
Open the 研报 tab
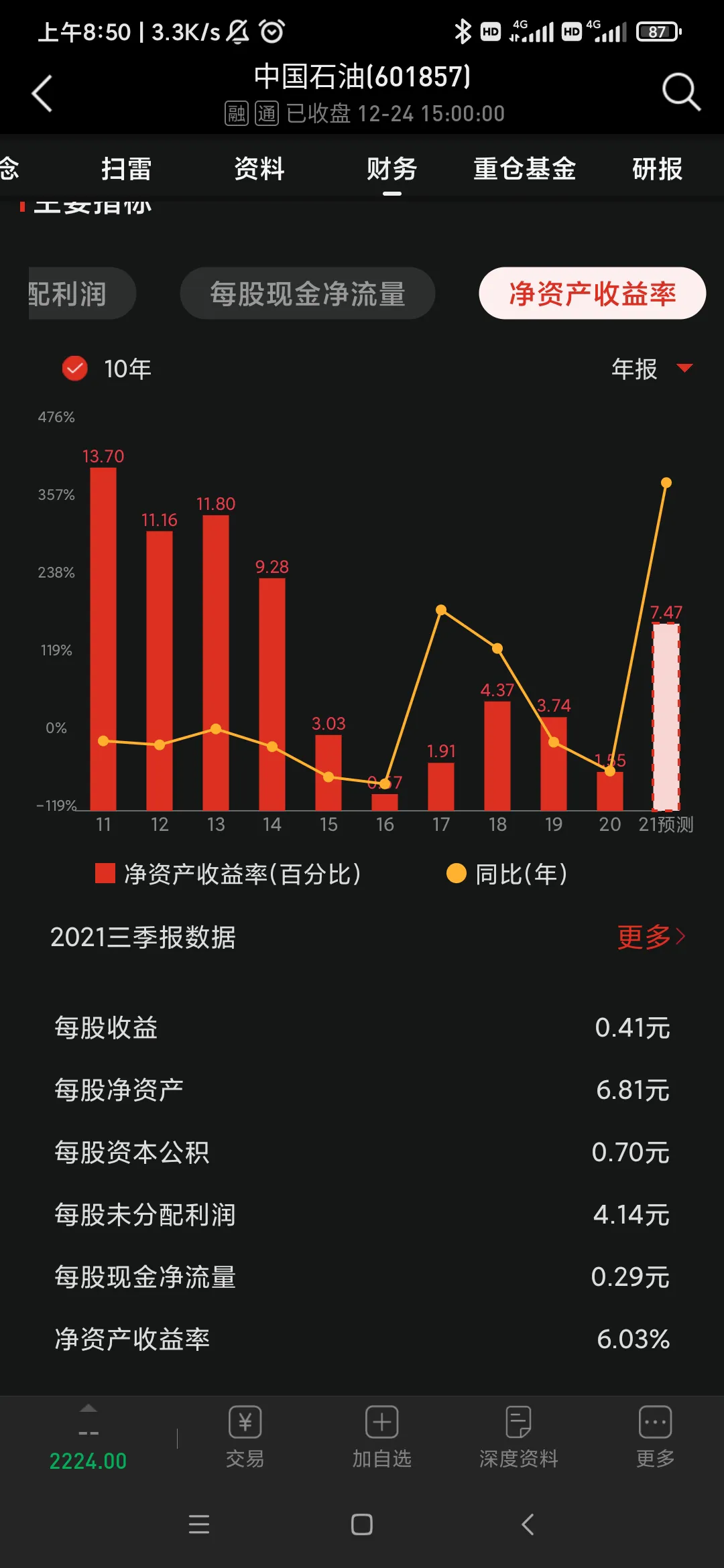657,169
